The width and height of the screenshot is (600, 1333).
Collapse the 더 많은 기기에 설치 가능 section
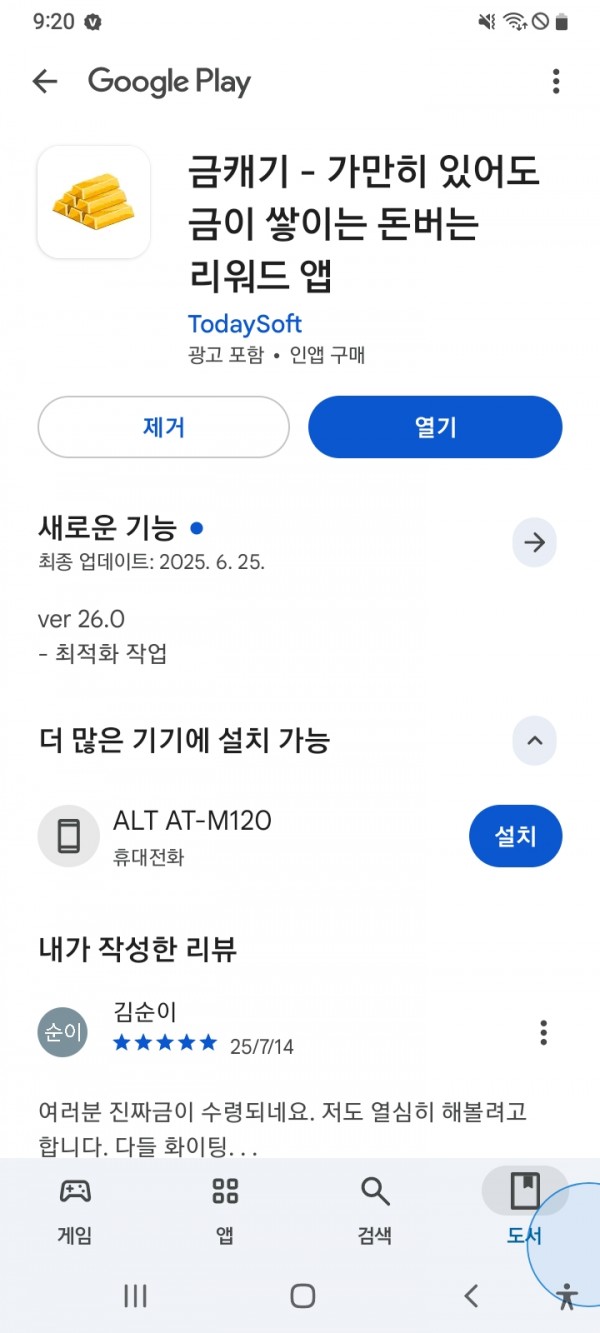click(x=535, y=741)
